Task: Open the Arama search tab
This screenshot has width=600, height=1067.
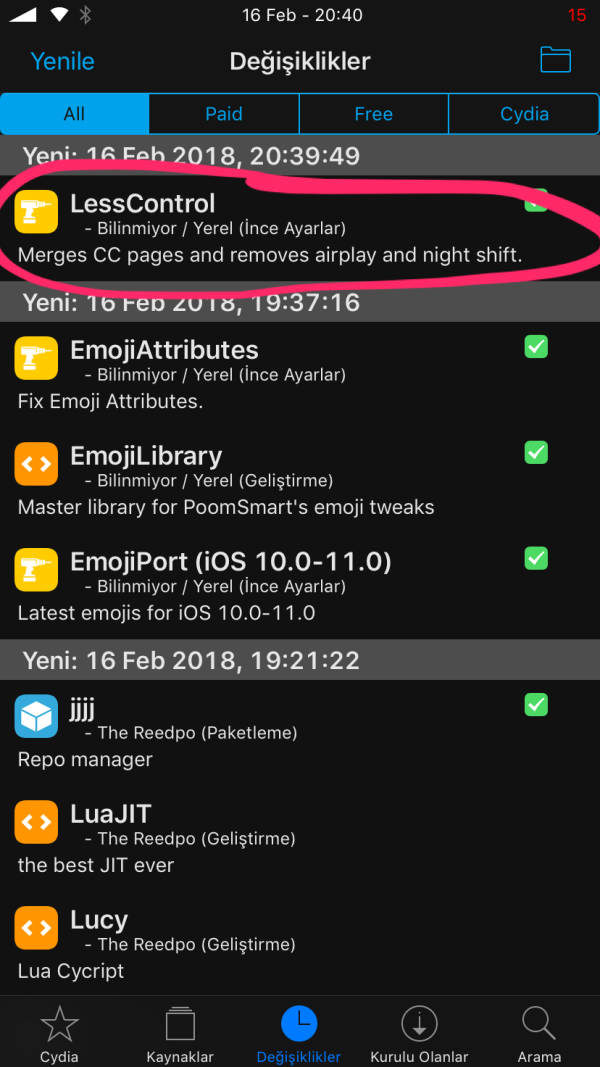Action: [539, 1033]
